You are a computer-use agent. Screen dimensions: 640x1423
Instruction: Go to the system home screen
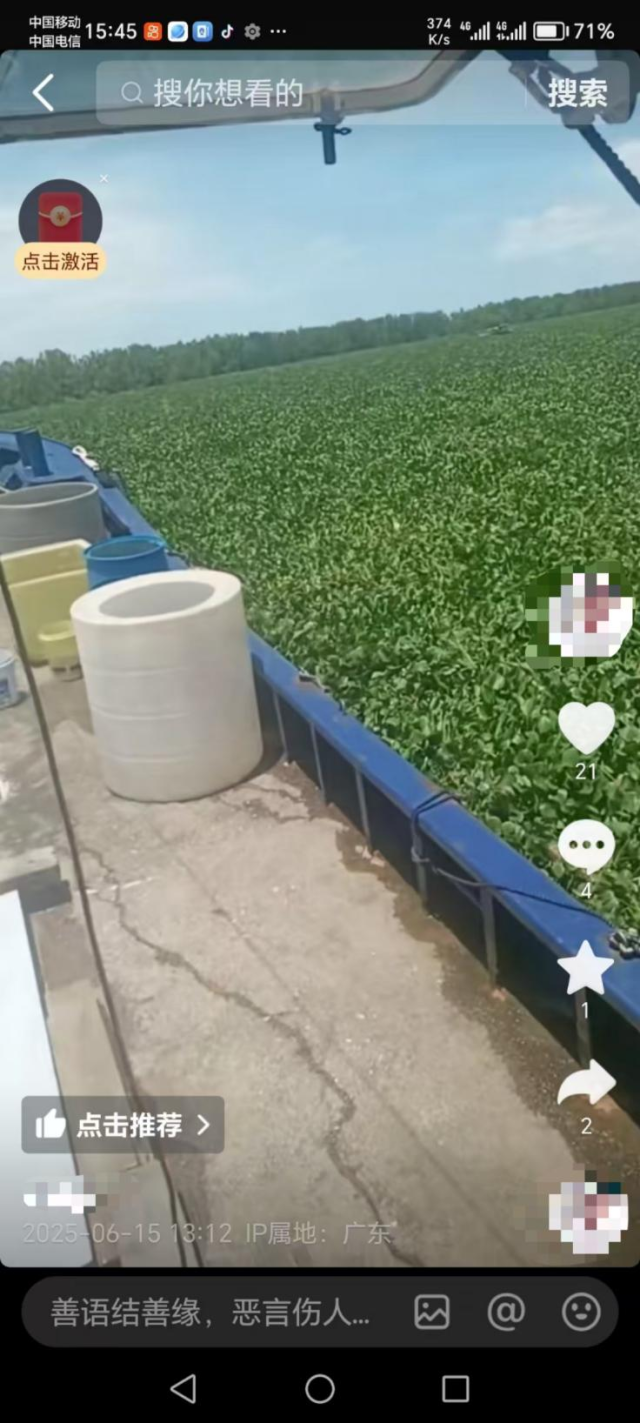point(320,1388)
